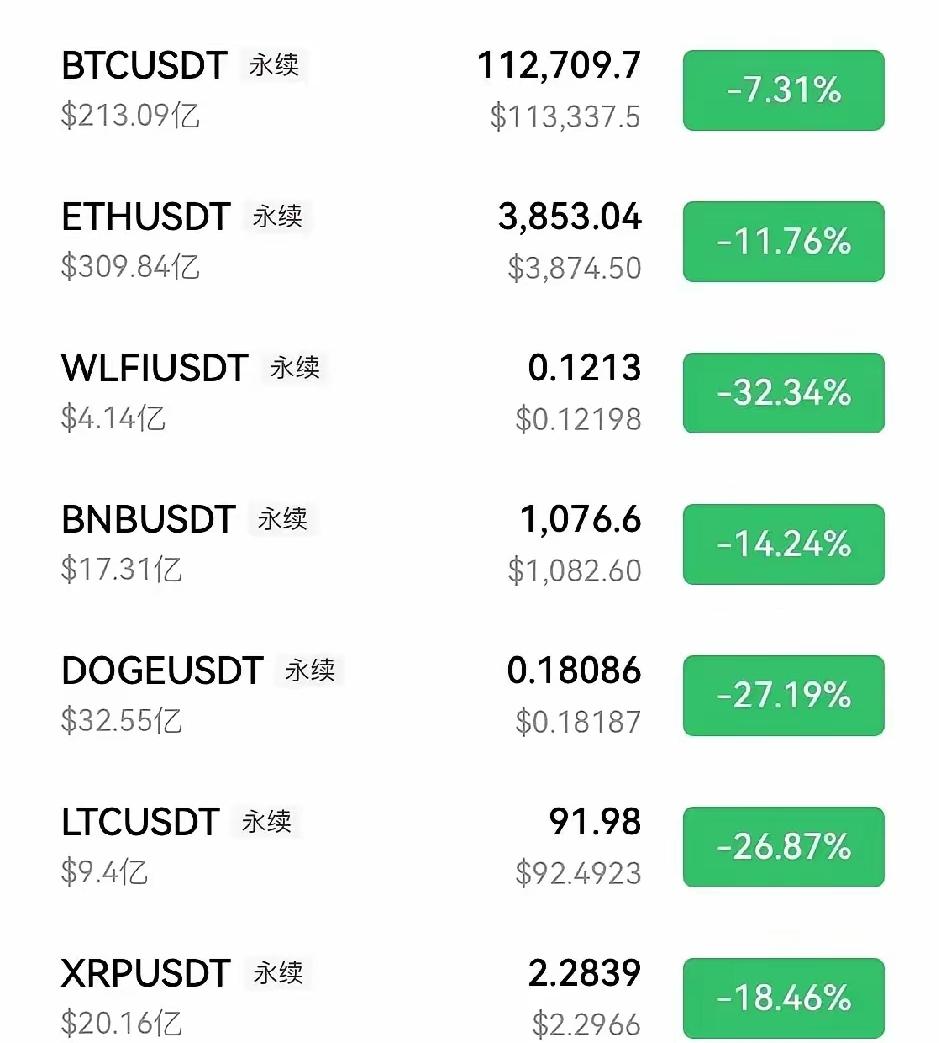This screenshot has height=1043, width=939.
Task: Open the ETHUSDT perpetual contract row
Action: 146,217
